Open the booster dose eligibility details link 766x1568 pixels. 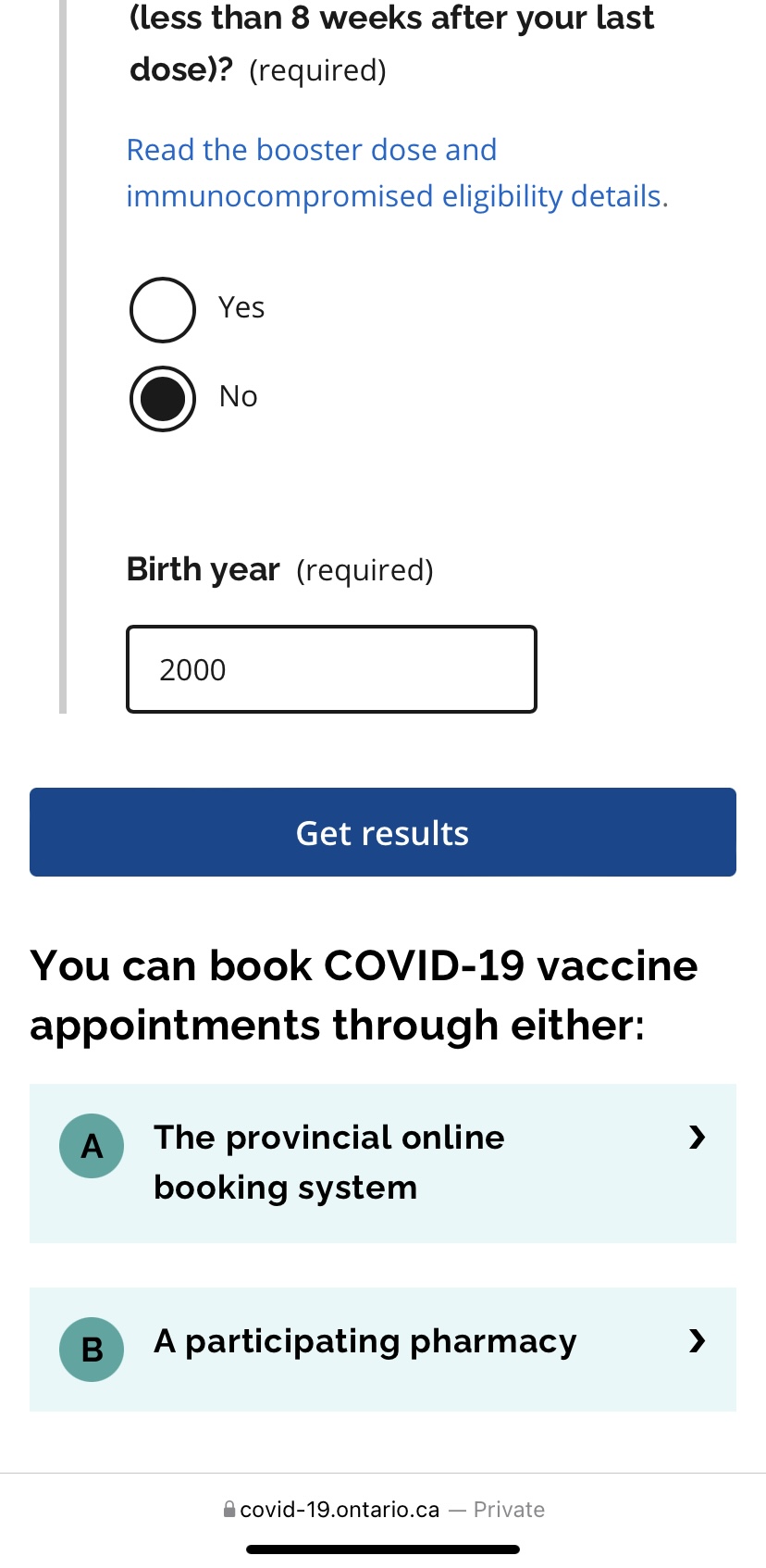point(397,173)
